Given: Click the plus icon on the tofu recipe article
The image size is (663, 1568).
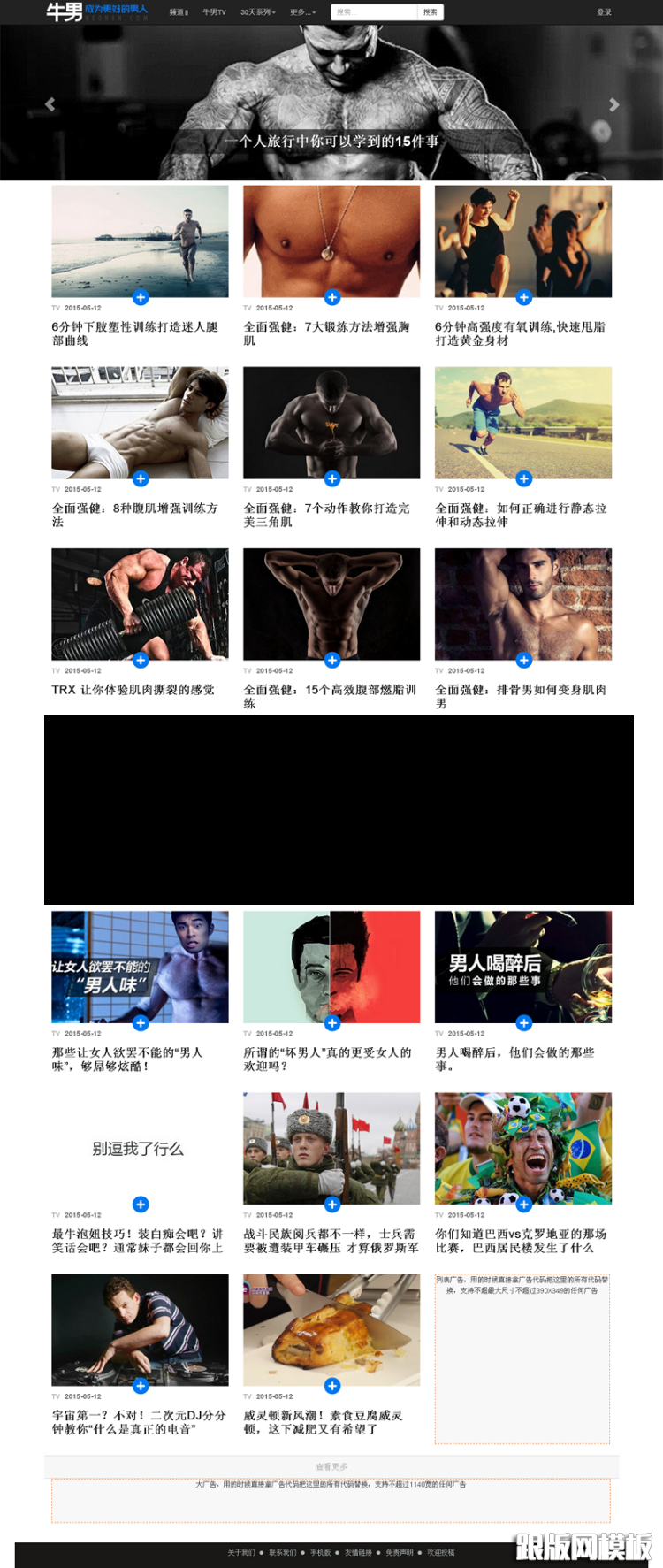Looking at the screenshot, I should click(x=331, y=1385).
